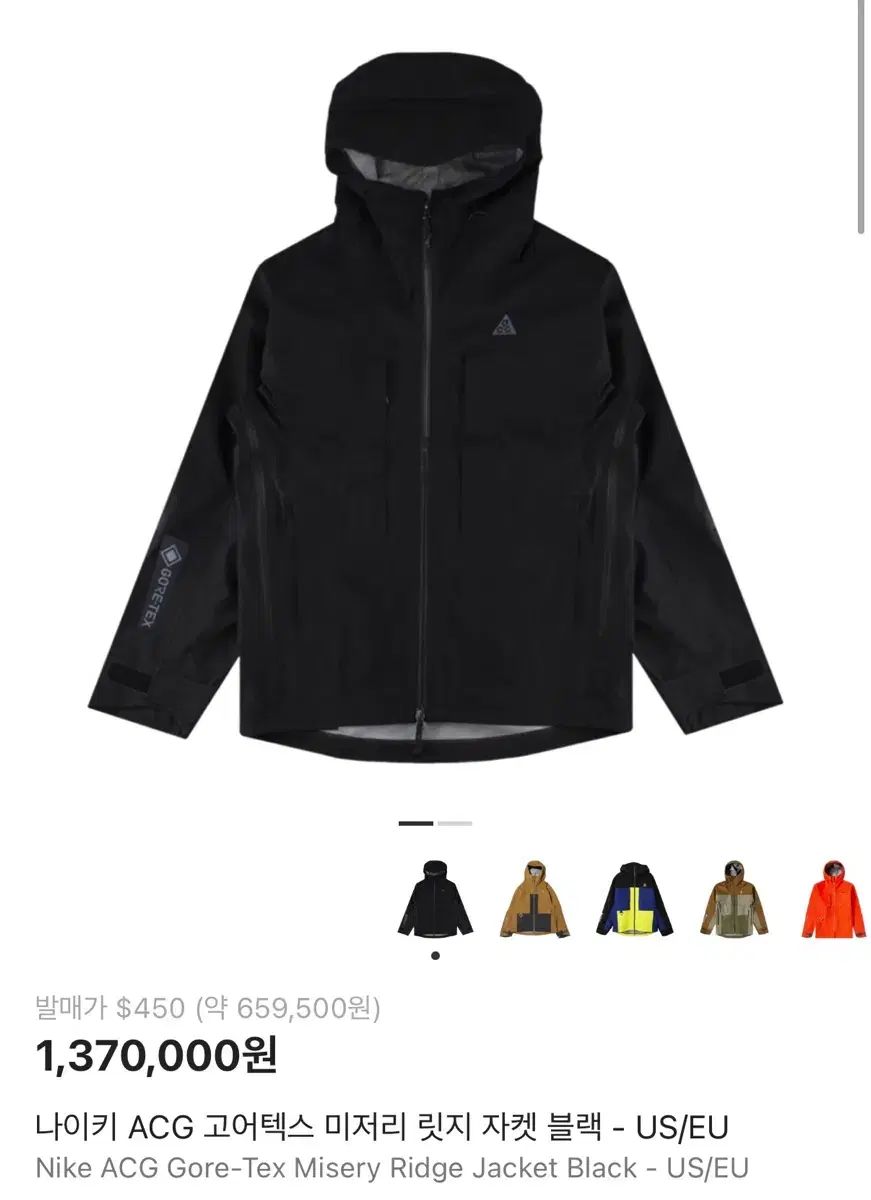
Task: Switch to the first image using the dark pagination bar
Action: (x=414, y=822)
